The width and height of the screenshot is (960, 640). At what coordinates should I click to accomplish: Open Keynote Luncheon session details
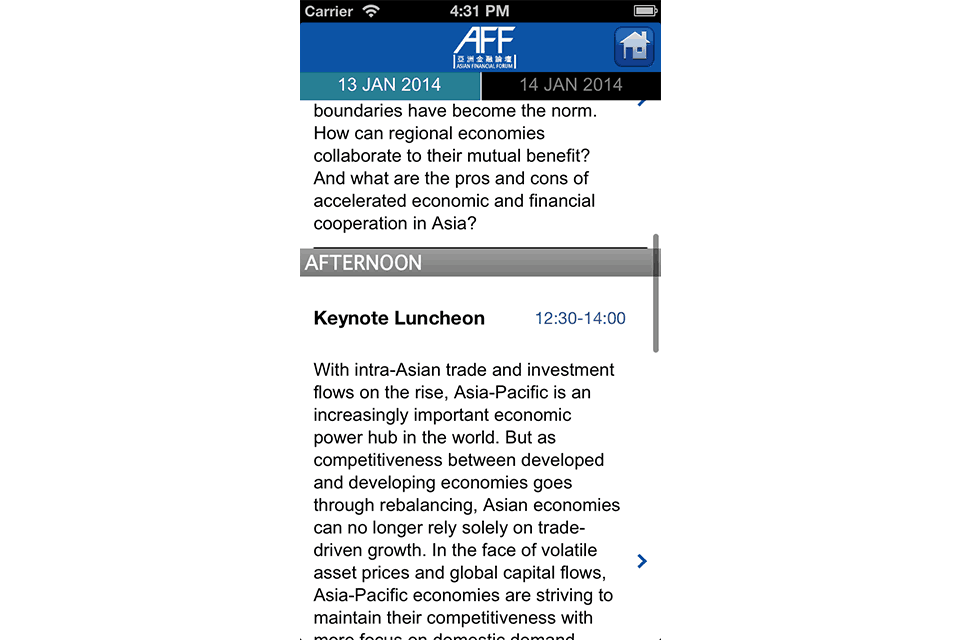(x=642, y=561)
